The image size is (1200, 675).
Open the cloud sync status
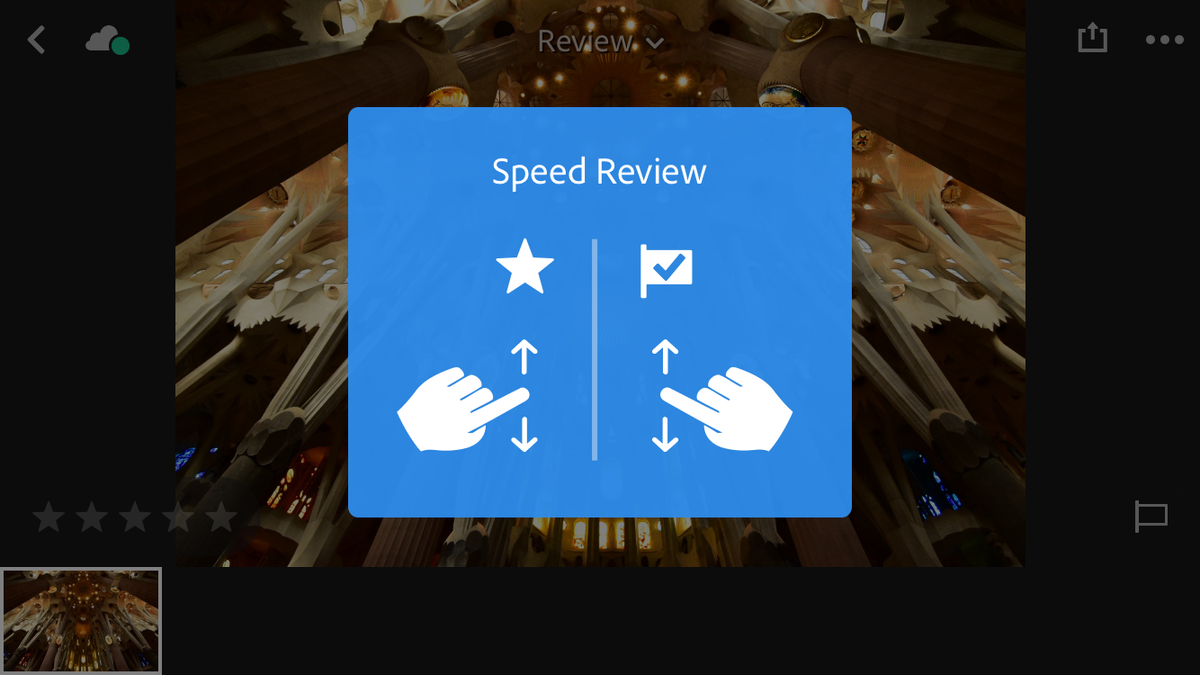(x=107, y=41)
